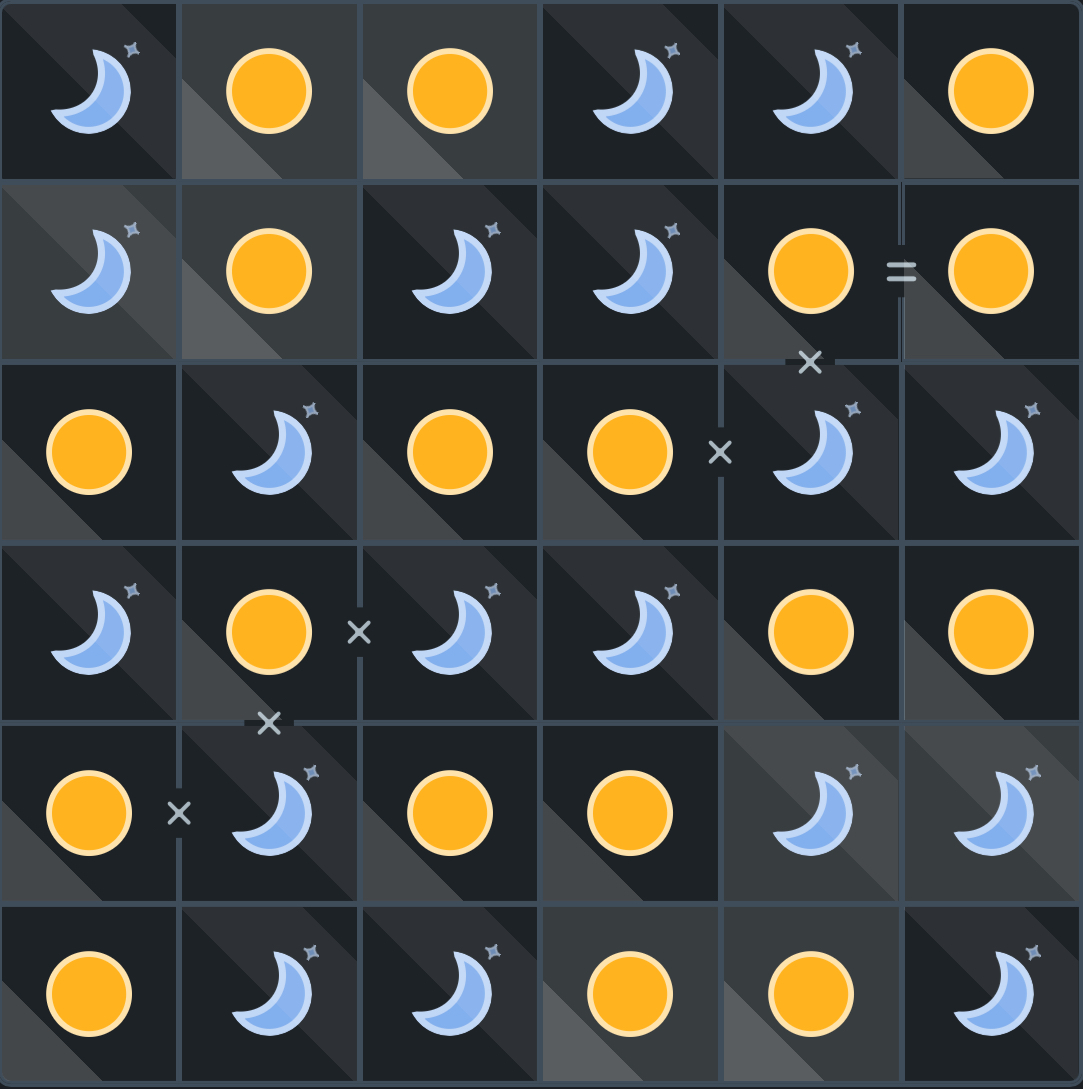Tap the sun cell right of the equals sign
This screenshot has height=1089, width=1083.
click(990, 271)
